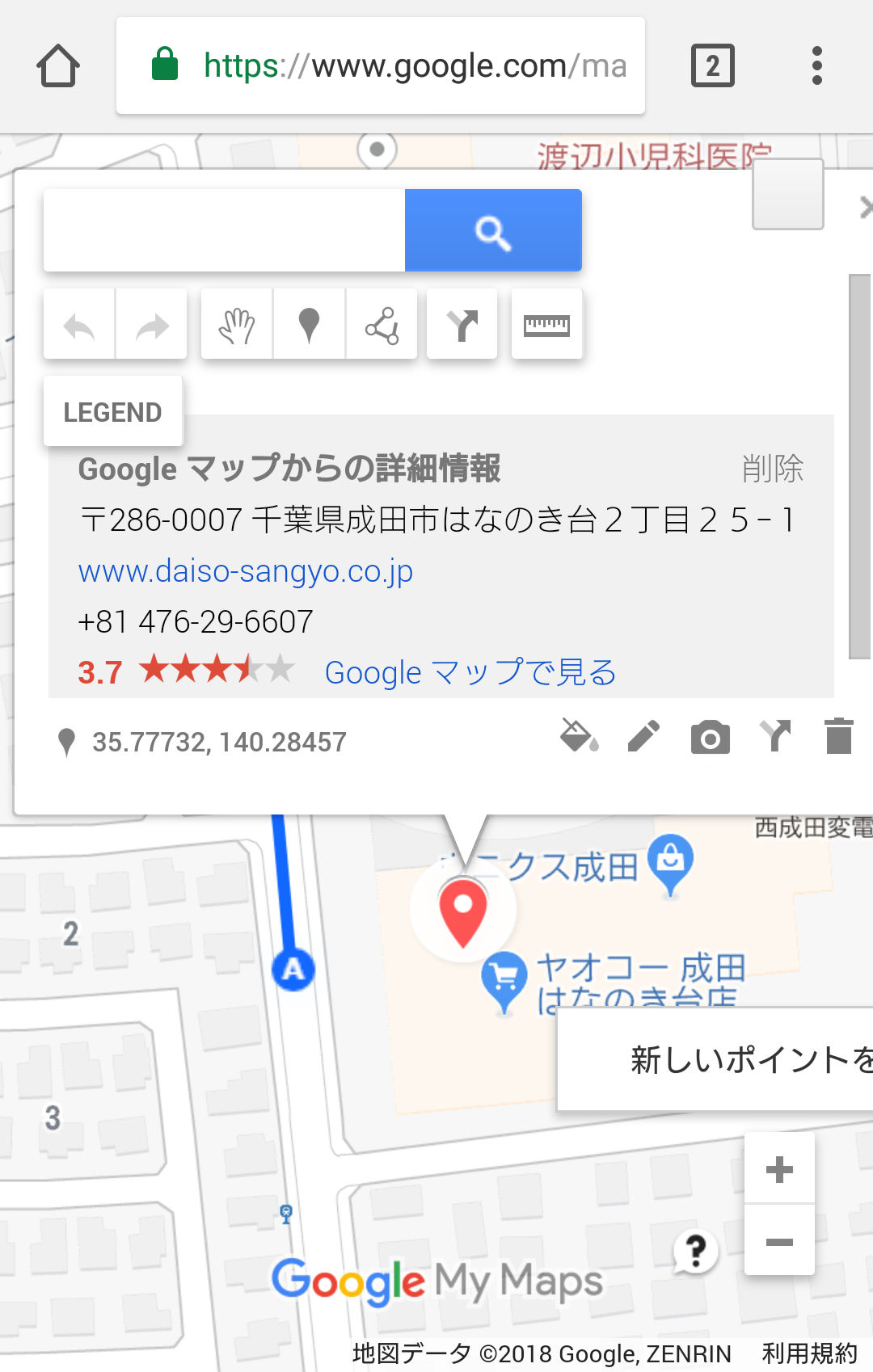Select the measure distance ruler tool
The height and width of the screenshot is (1372, 873).
coord(546,324)
